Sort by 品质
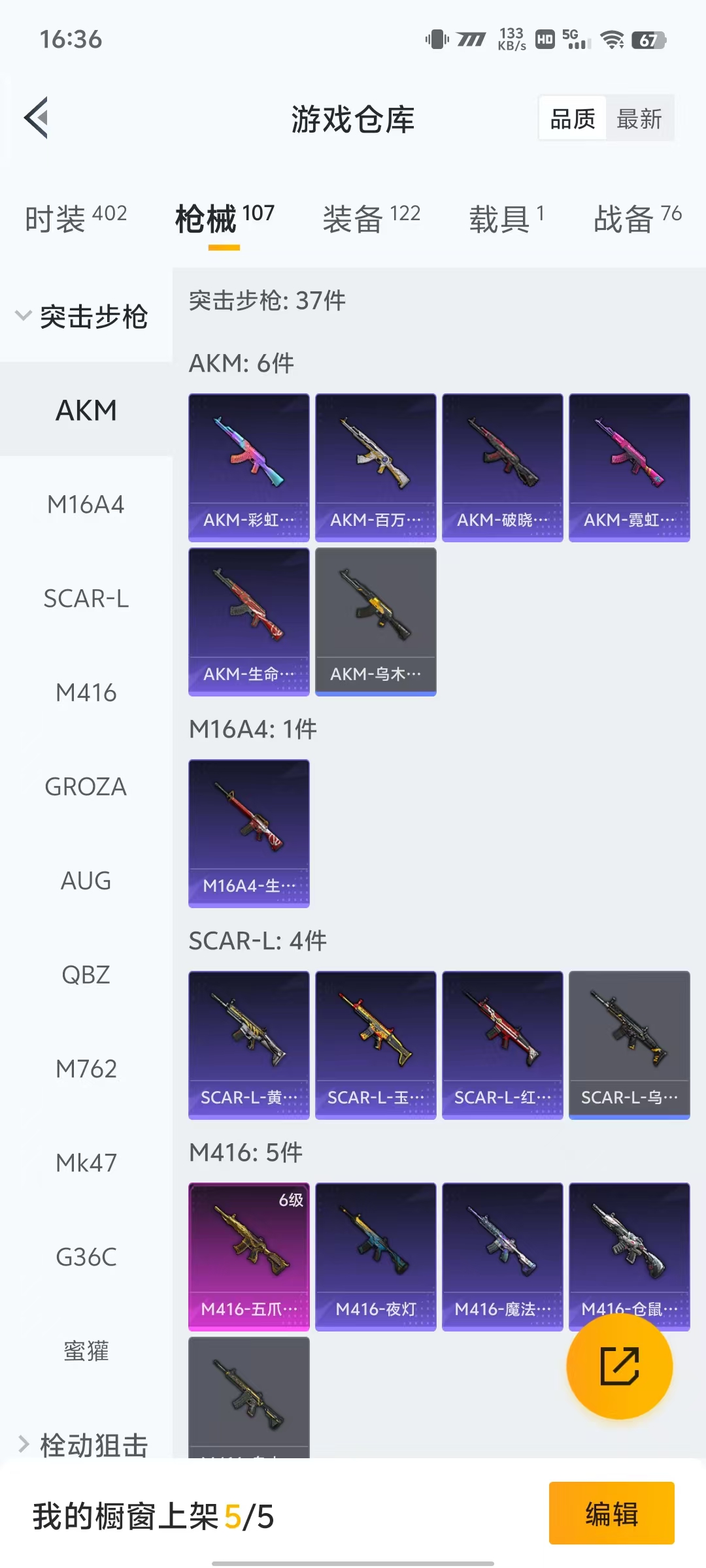The height and width of the screenshot is (1568, 706). tap(573, 119)
